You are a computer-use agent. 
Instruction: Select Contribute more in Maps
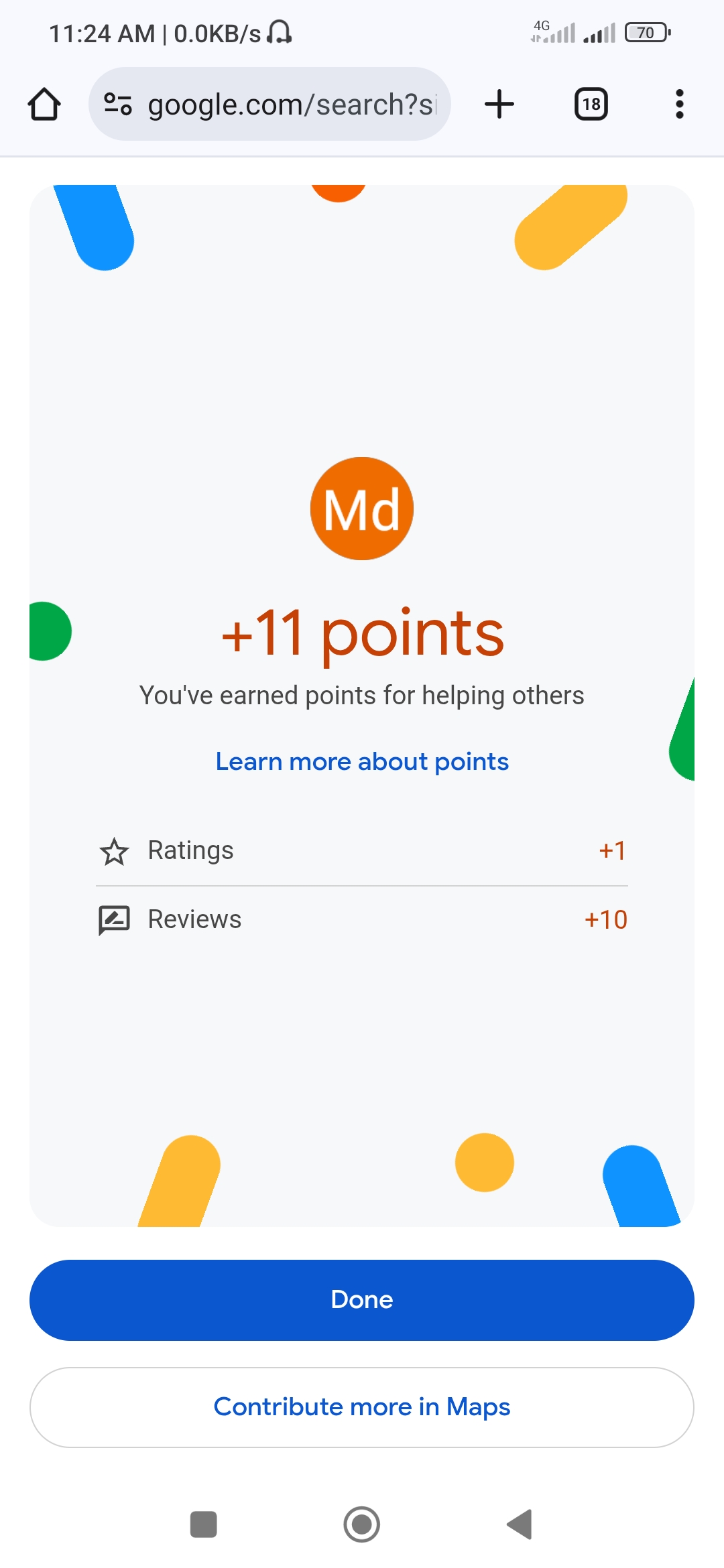coord(362,1407)
